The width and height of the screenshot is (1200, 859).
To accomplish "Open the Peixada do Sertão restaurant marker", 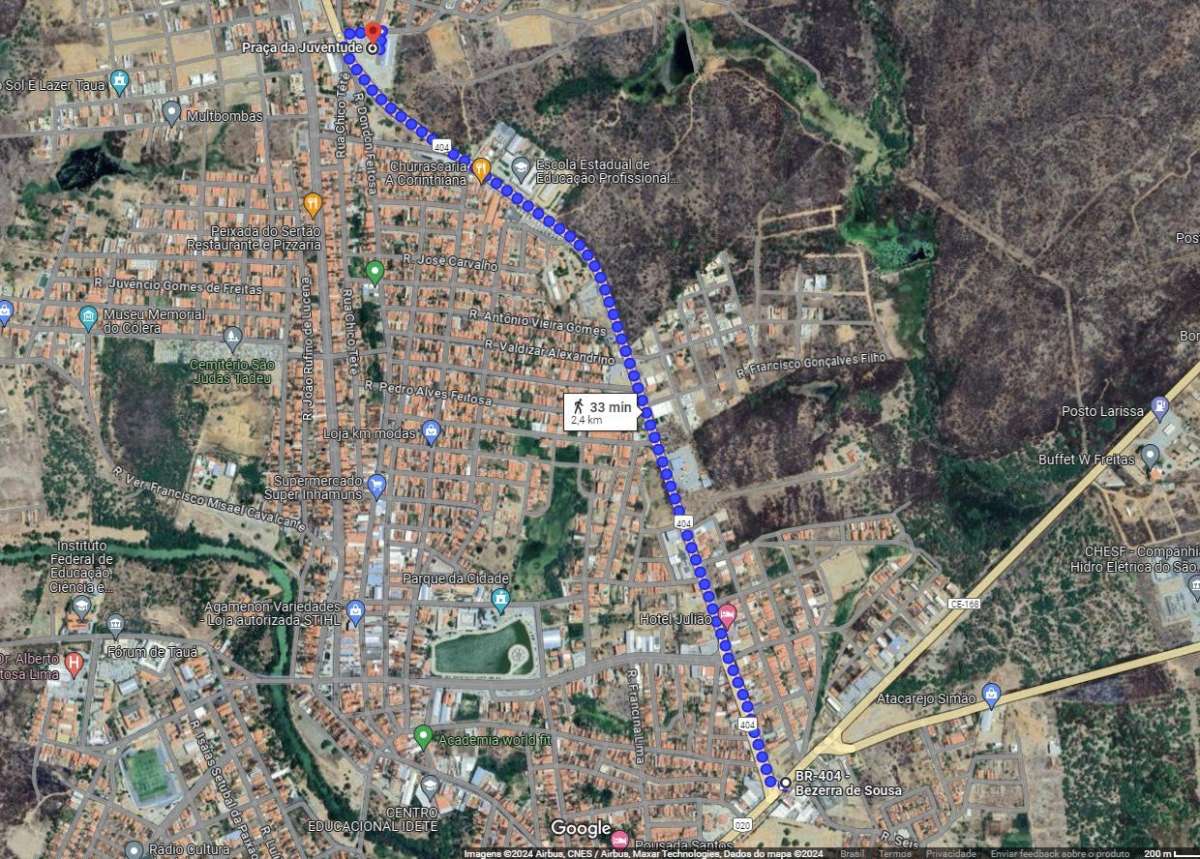I will click(313, 204).
